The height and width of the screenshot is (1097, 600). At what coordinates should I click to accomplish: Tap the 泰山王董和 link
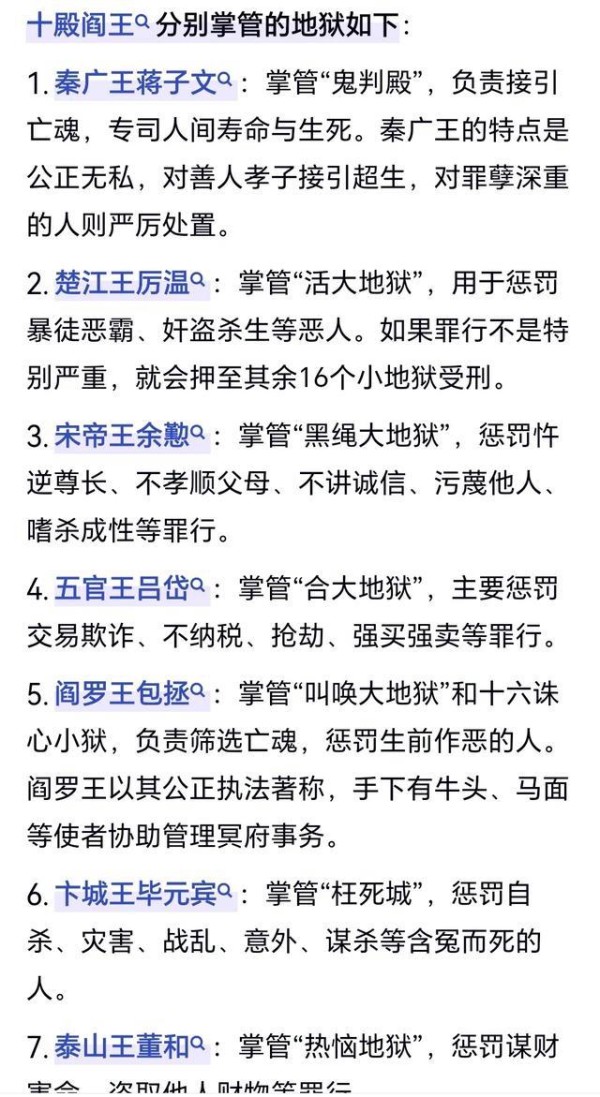click(x=129, y=1047)
